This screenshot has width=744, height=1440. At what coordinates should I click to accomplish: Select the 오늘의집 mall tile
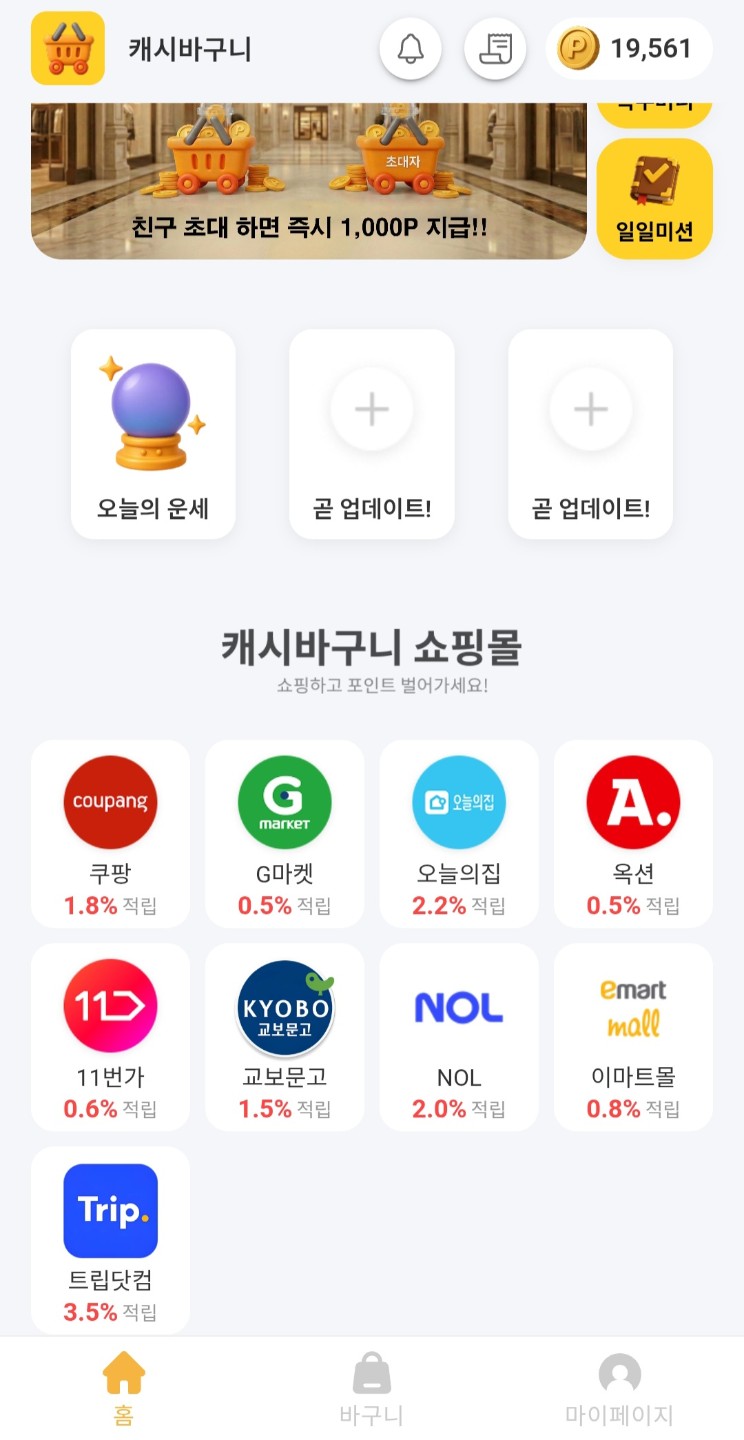[x=459, y=834]
